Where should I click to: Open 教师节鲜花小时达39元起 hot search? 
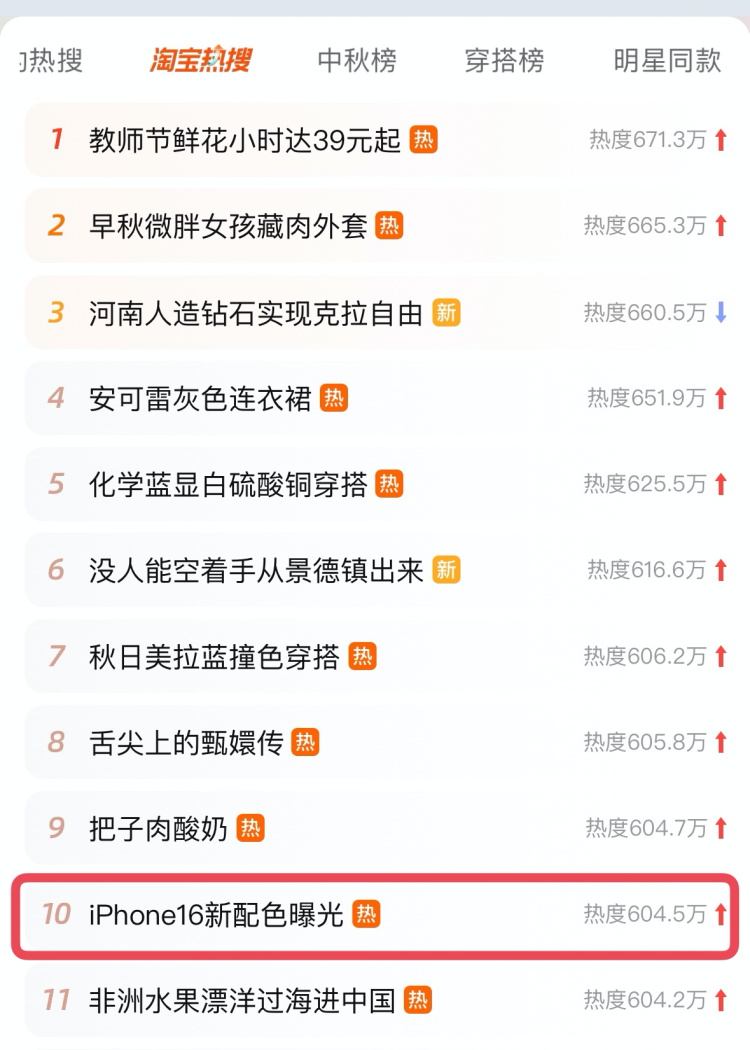(x=245, y=140)
